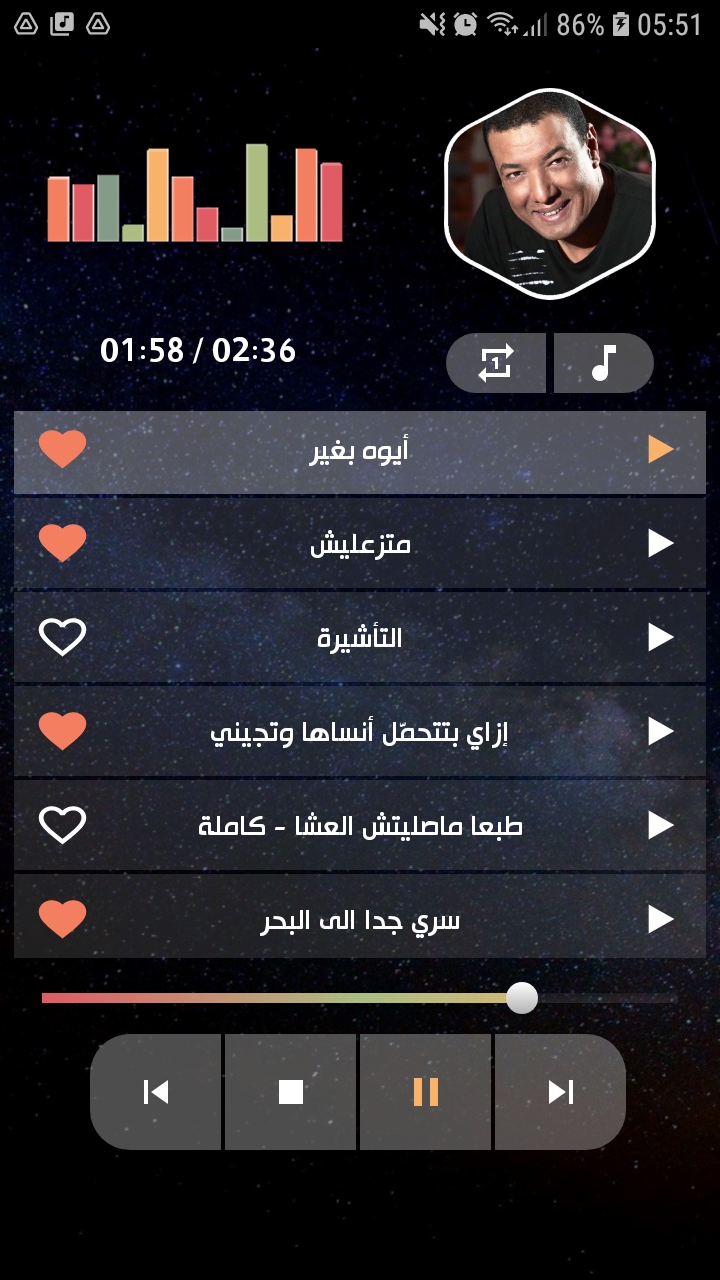Screen dimensions: 720x1280
Task: Tap the music note button
Action: coord(603,363)
